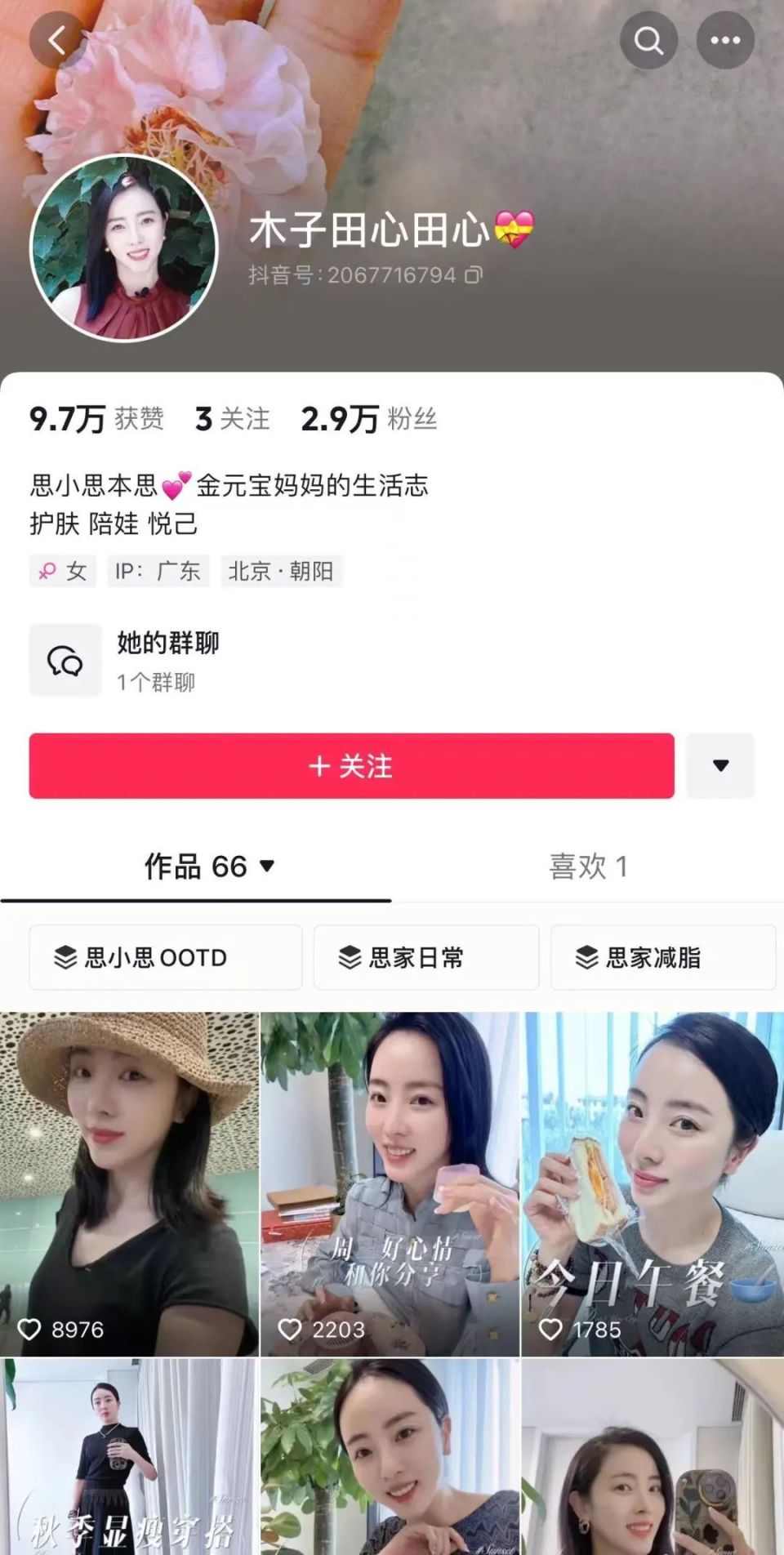
Task: Open the more options ellipsis menu
Action: [725, 40]
